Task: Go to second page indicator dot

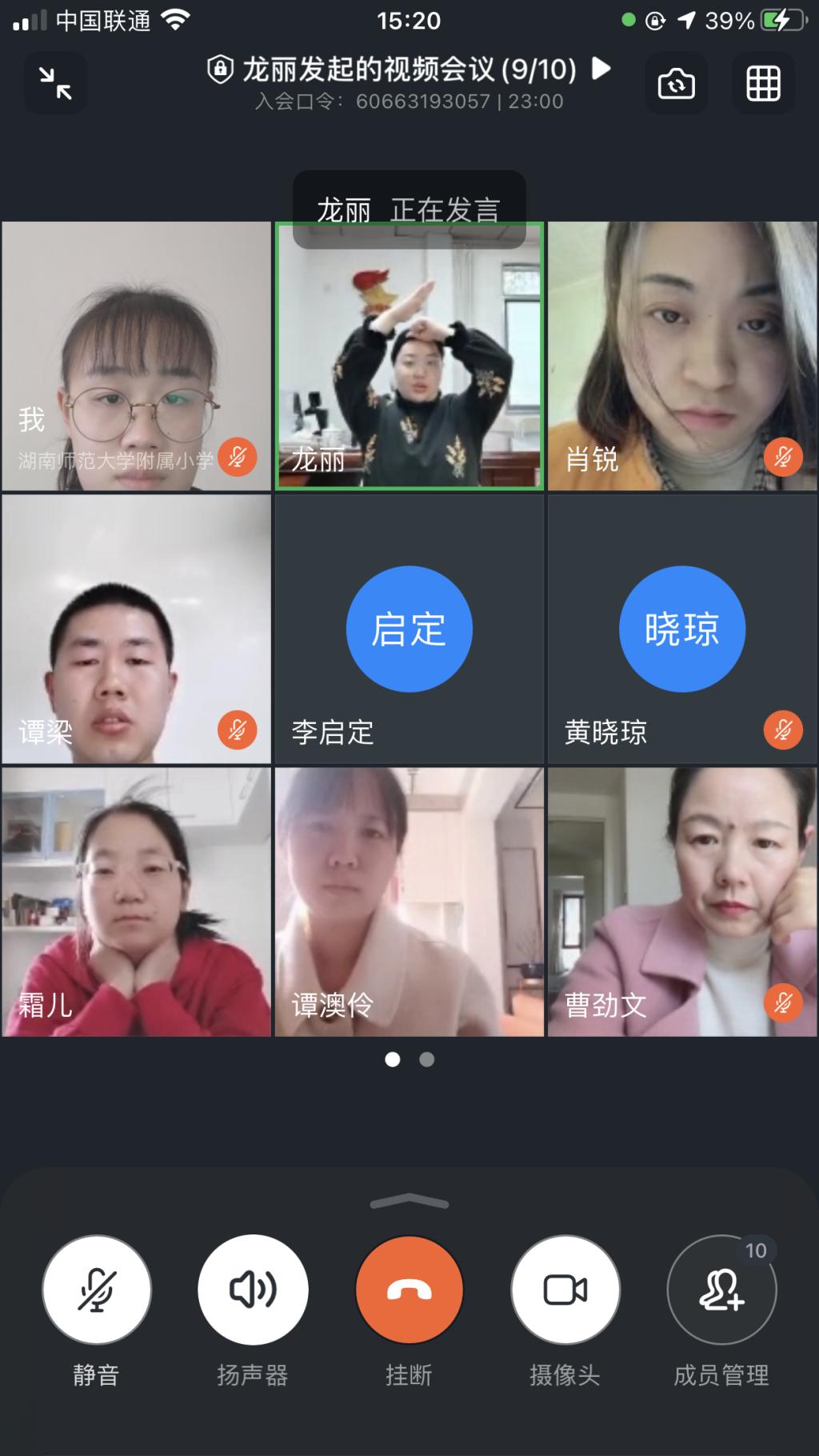Action: (427, 1059)
